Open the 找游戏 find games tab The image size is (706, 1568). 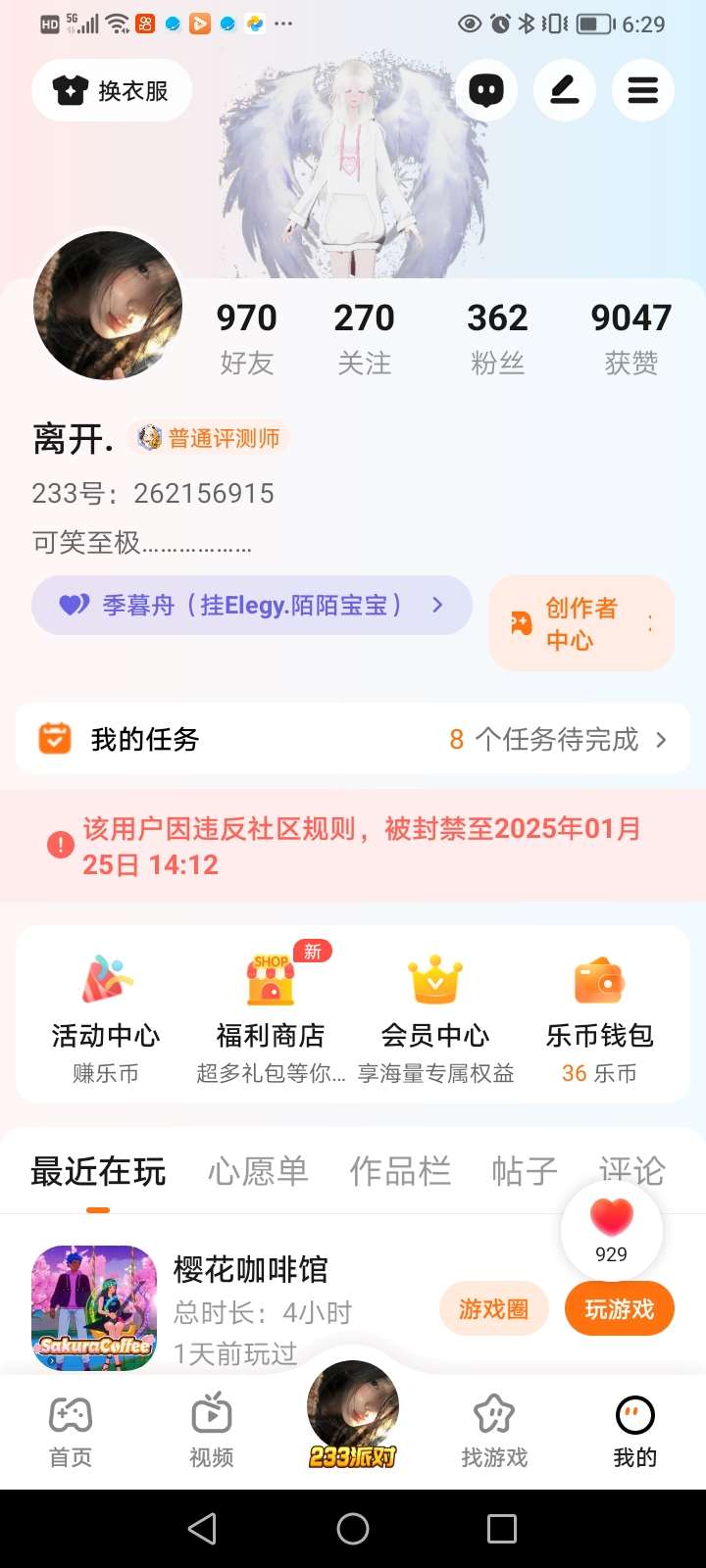click(494, 1431)
